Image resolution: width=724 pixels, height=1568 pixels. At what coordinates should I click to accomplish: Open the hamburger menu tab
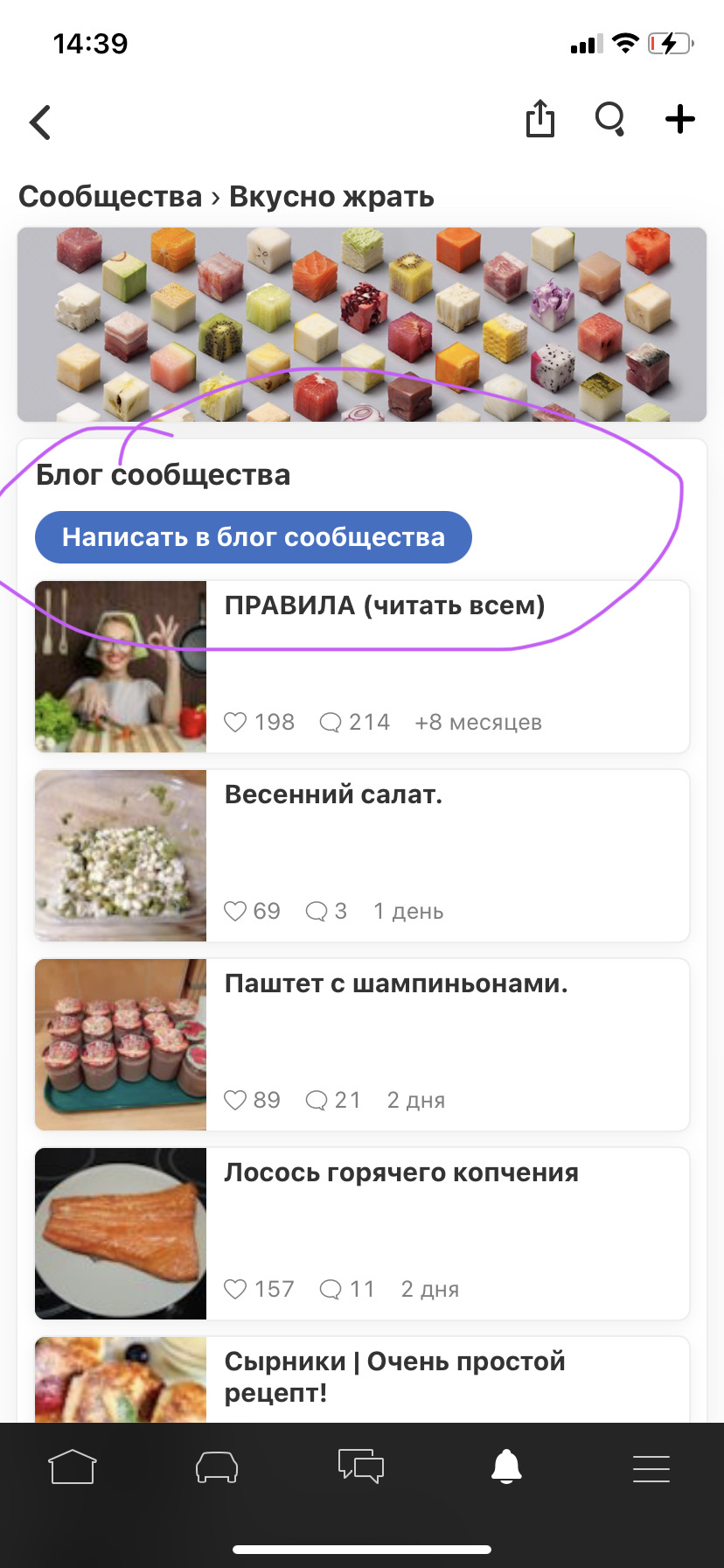tap(651, 1468)
